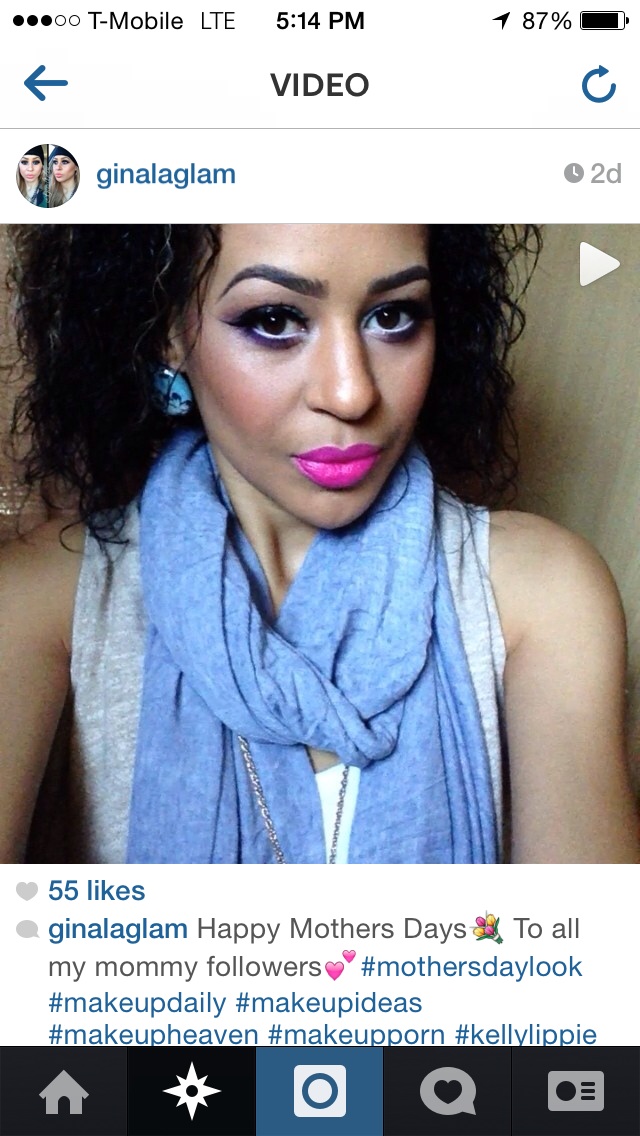Refresh the video post
640x1136 pixels.
[599, 85]
